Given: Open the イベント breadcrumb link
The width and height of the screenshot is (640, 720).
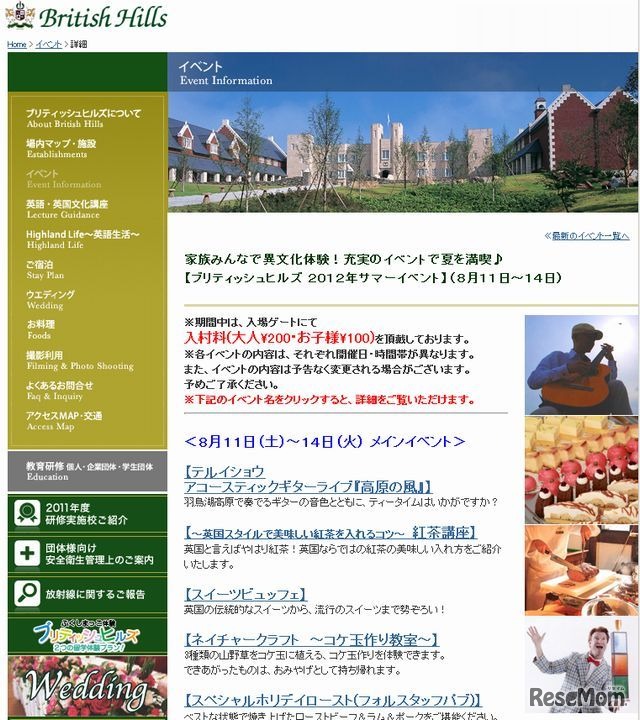Looking at the screenshot, I should [x=49, y=44].
